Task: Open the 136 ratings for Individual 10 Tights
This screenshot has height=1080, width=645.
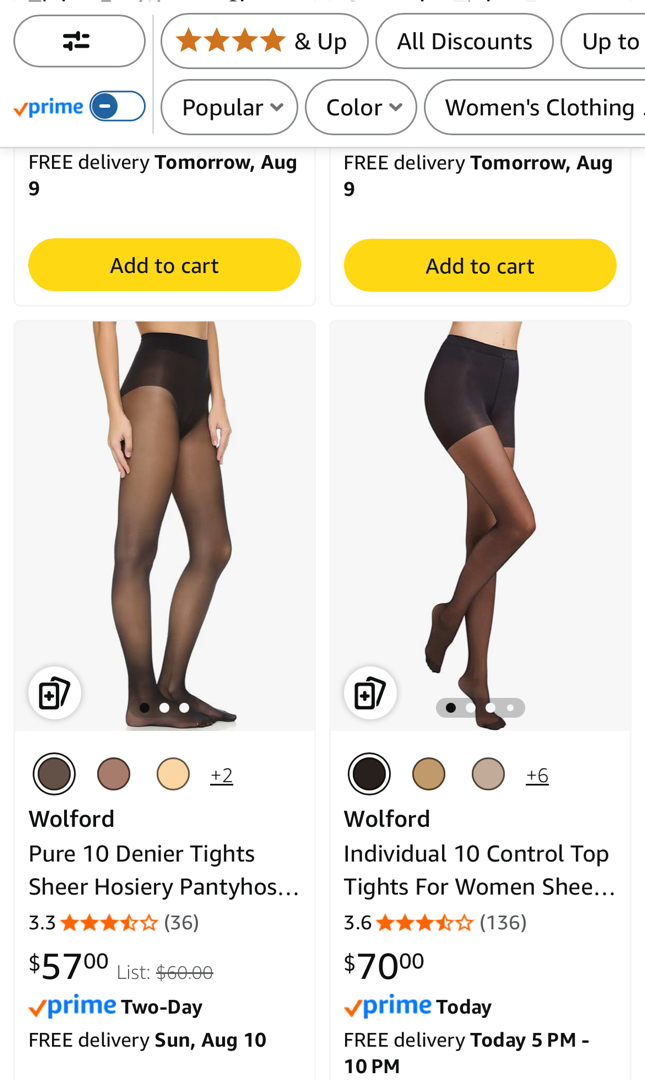Action: [502, 922]
